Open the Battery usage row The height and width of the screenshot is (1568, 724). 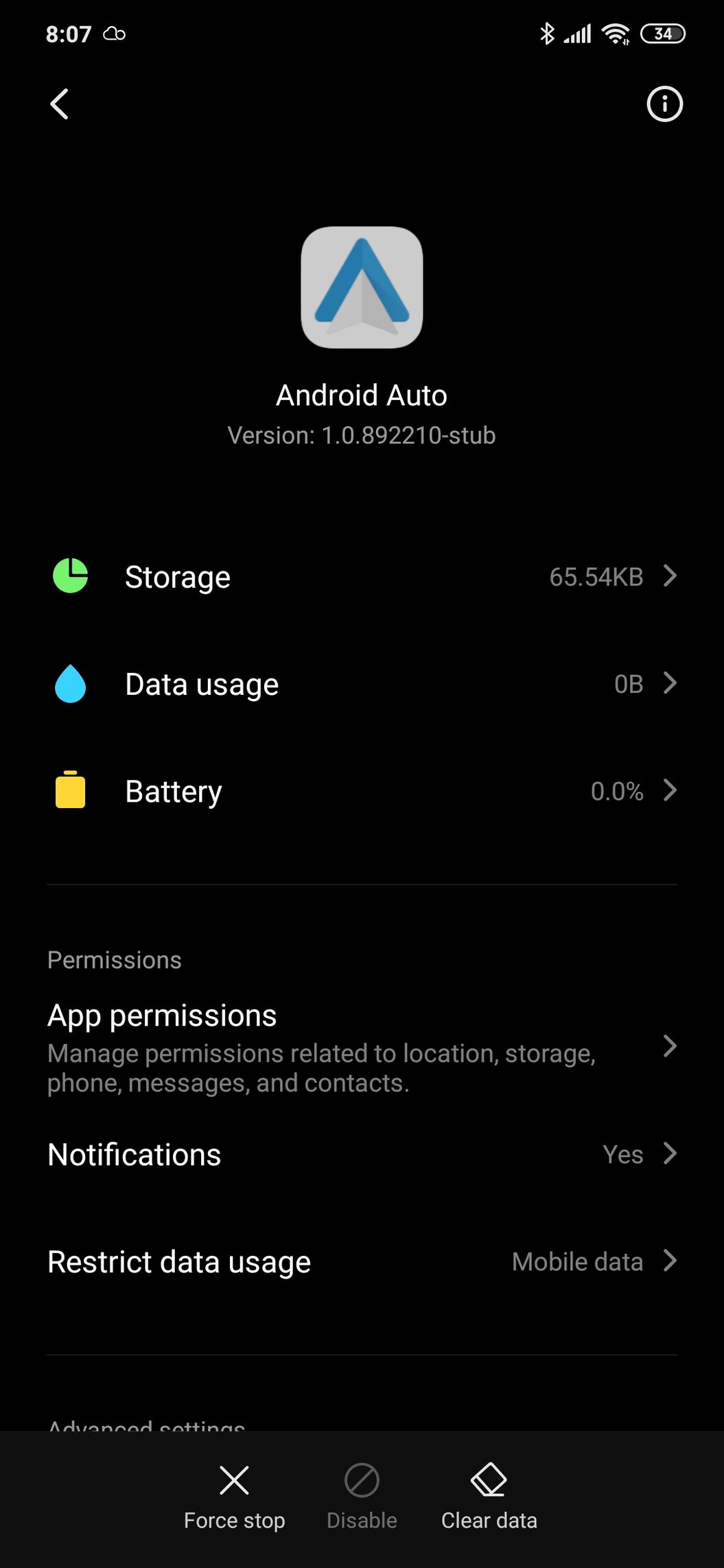(362, 791)
